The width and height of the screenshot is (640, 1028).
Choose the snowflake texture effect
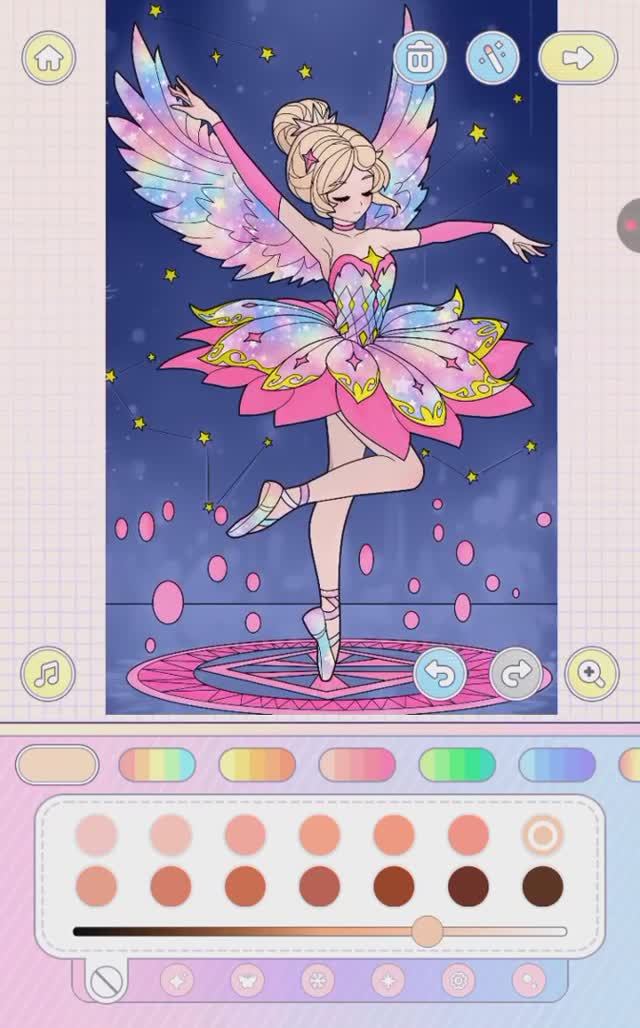coord(317,980)
